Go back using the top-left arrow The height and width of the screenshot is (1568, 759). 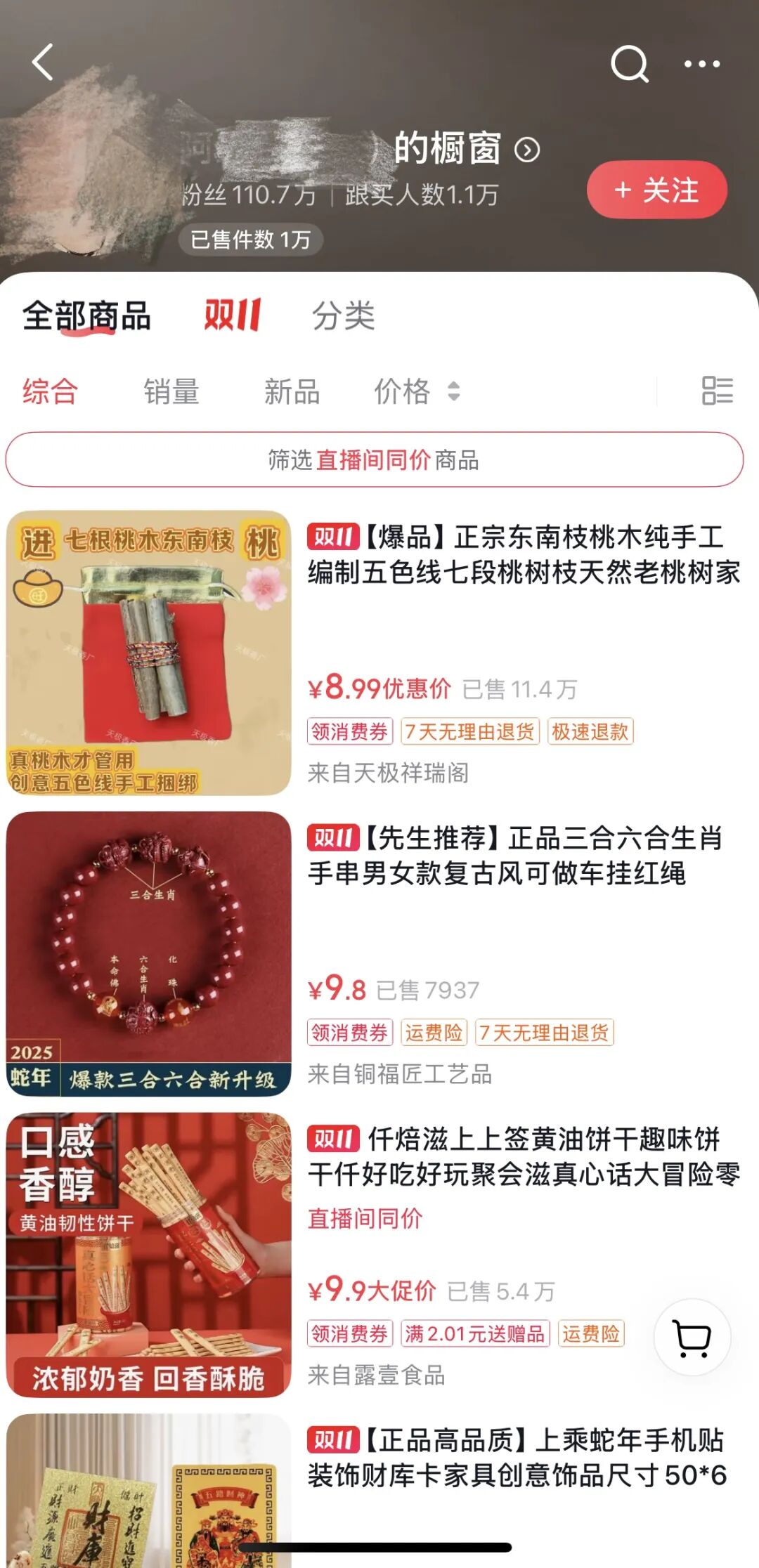coord(44,63)
